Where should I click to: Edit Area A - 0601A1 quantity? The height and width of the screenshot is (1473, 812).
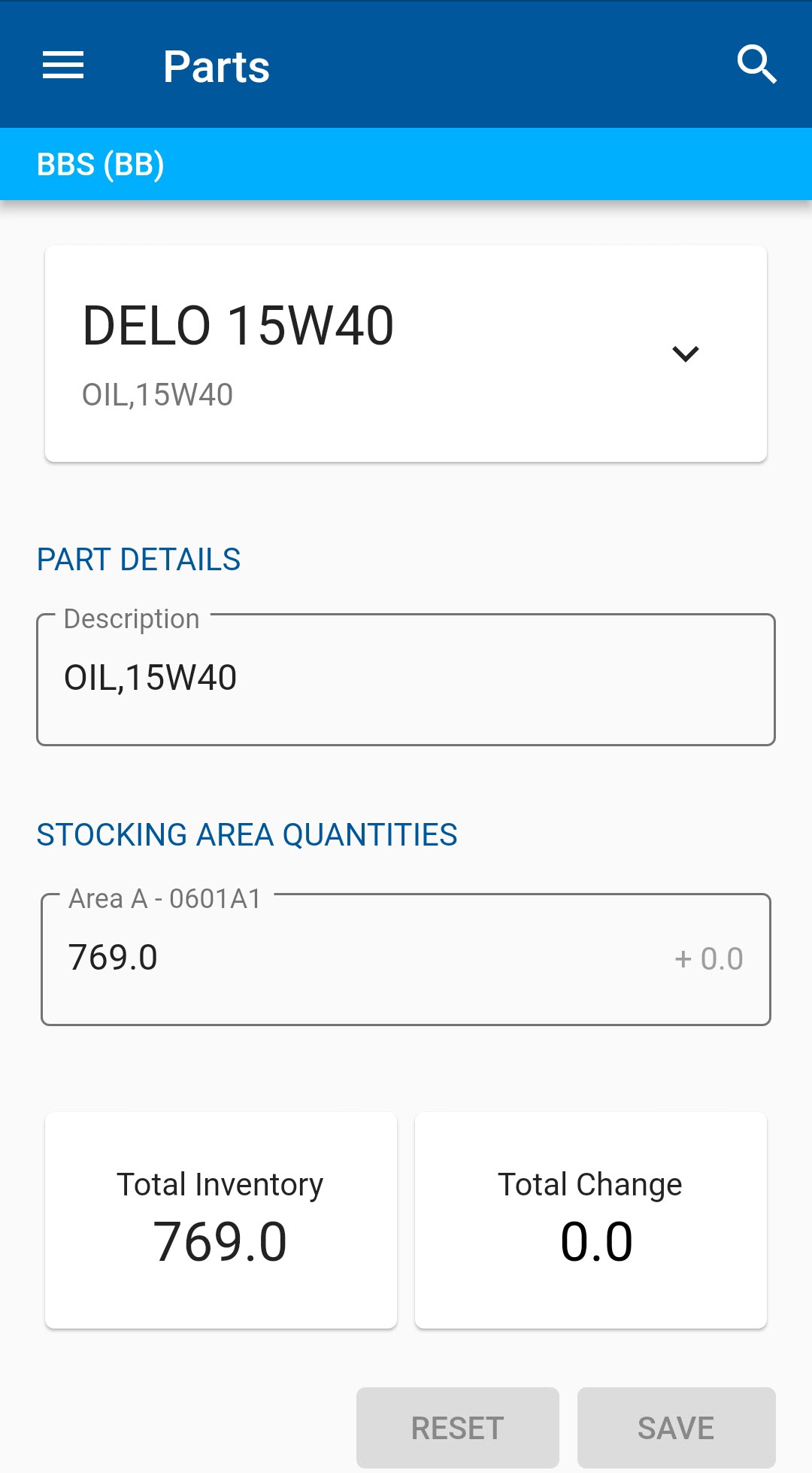click(361, 958)
